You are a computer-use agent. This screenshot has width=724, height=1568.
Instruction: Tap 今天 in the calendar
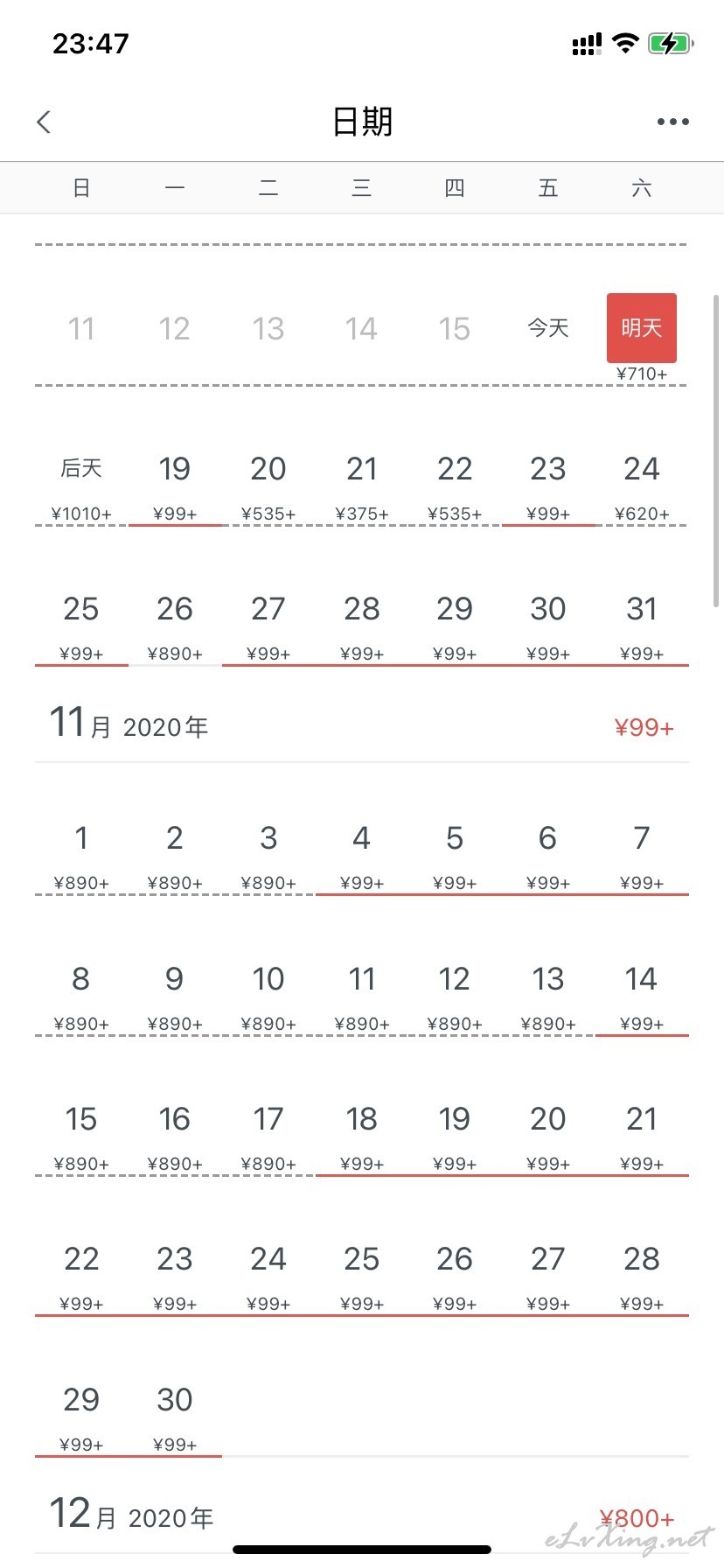548,328
